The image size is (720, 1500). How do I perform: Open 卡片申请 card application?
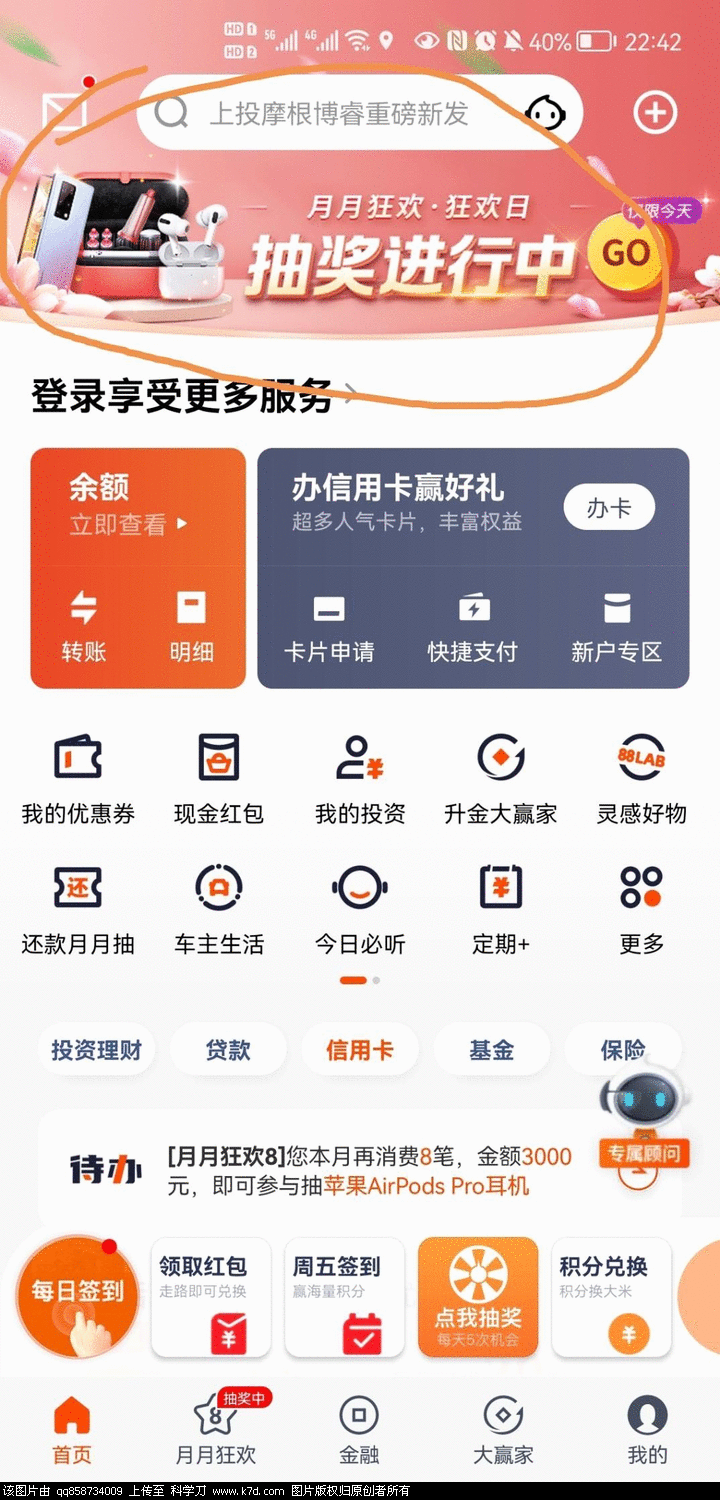click(329, 627)
